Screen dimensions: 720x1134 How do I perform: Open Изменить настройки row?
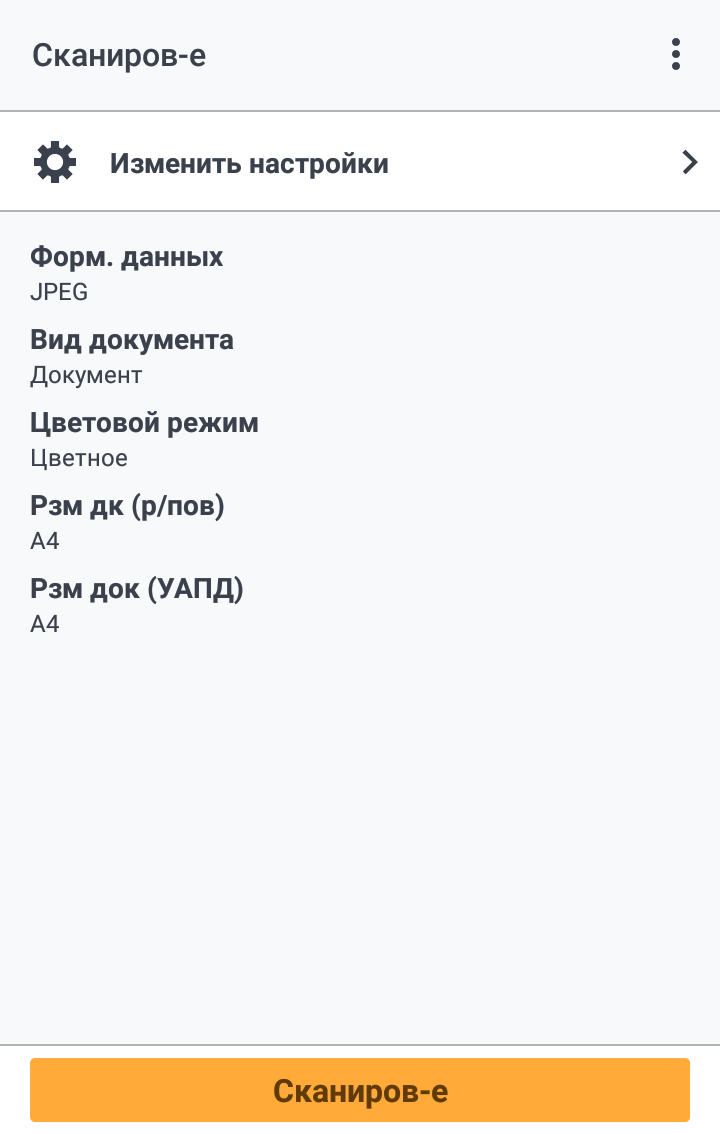point(360,163)
